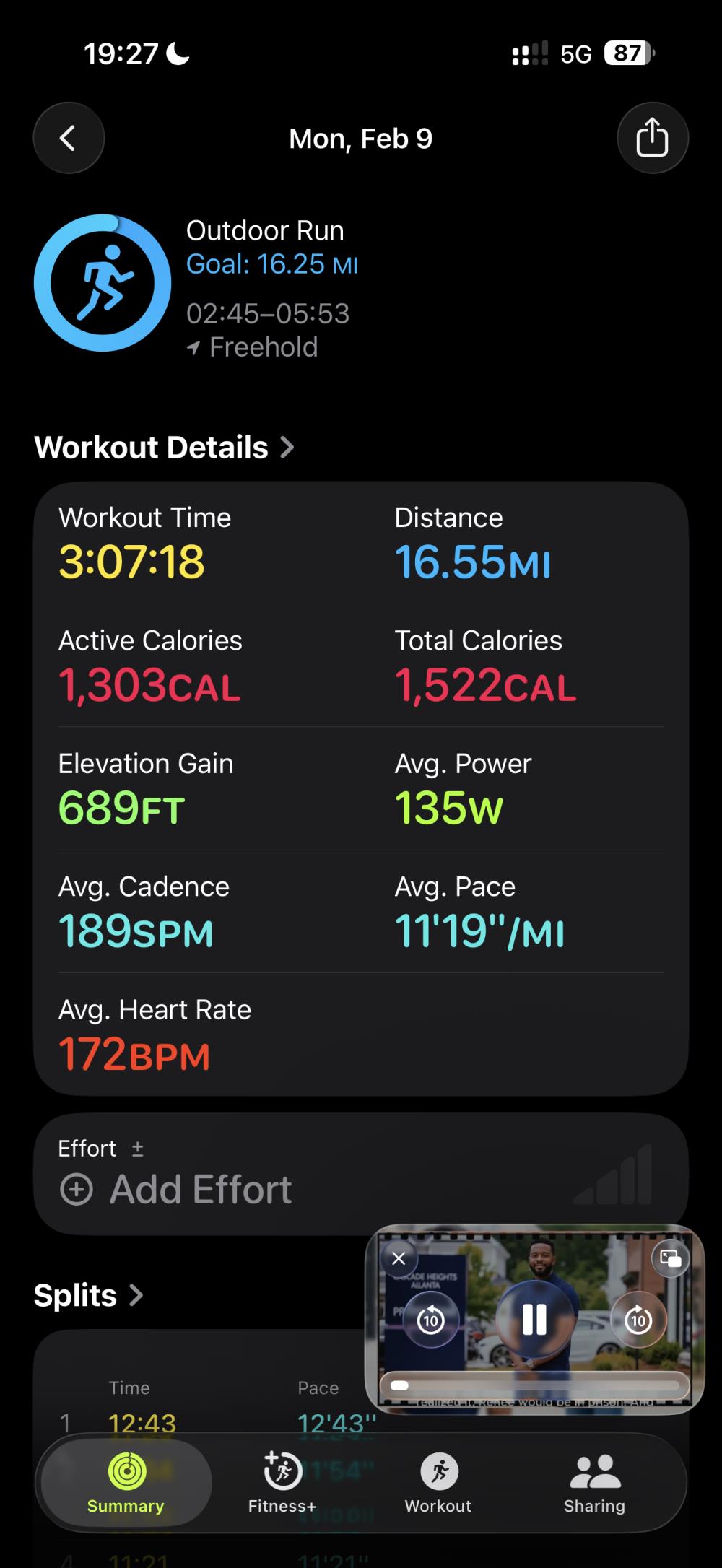
Task: Pause the picture-in-picture video
Action: tap(534, 1320)
